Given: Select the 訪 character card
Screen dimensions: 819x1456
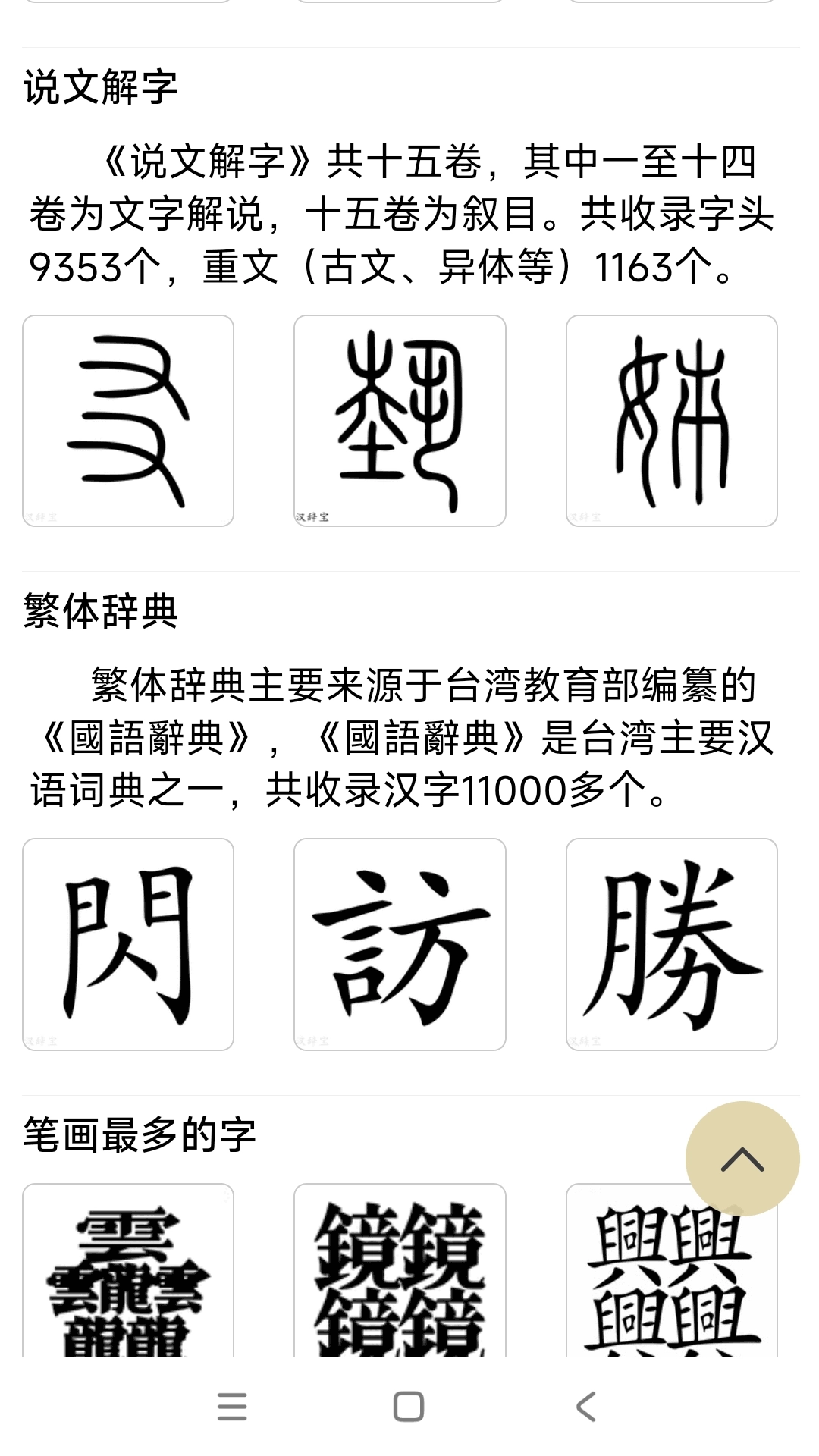Looking at the screenshot, I should click(x=400, y=943).
